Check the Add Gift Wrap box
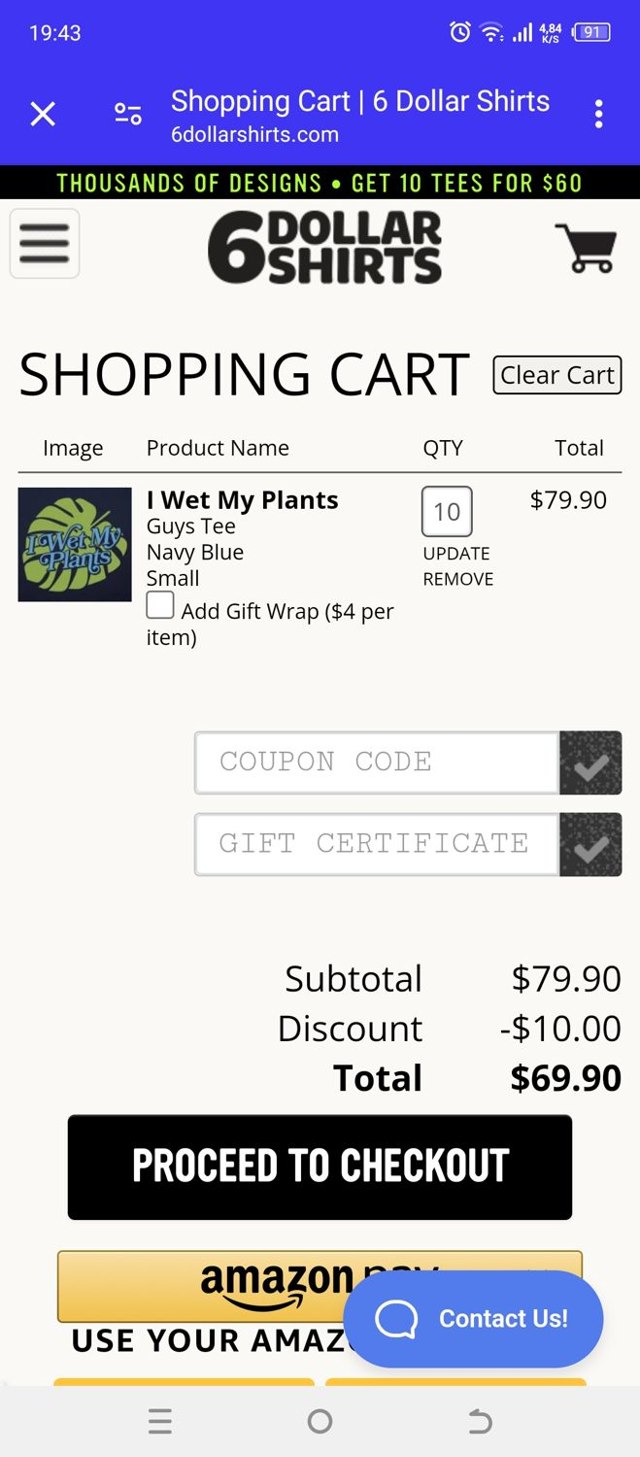The width and height of the screenshot is (640, 1457). (x=160, y=606)
